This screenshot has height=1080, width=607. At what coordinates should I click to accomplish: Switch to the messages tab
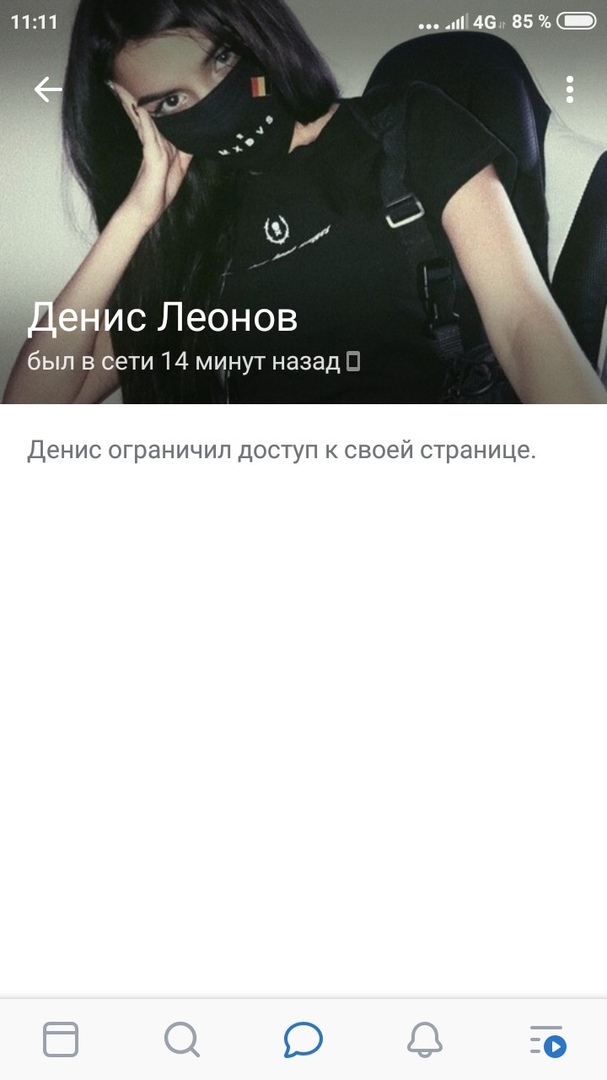pos(303,1040)
